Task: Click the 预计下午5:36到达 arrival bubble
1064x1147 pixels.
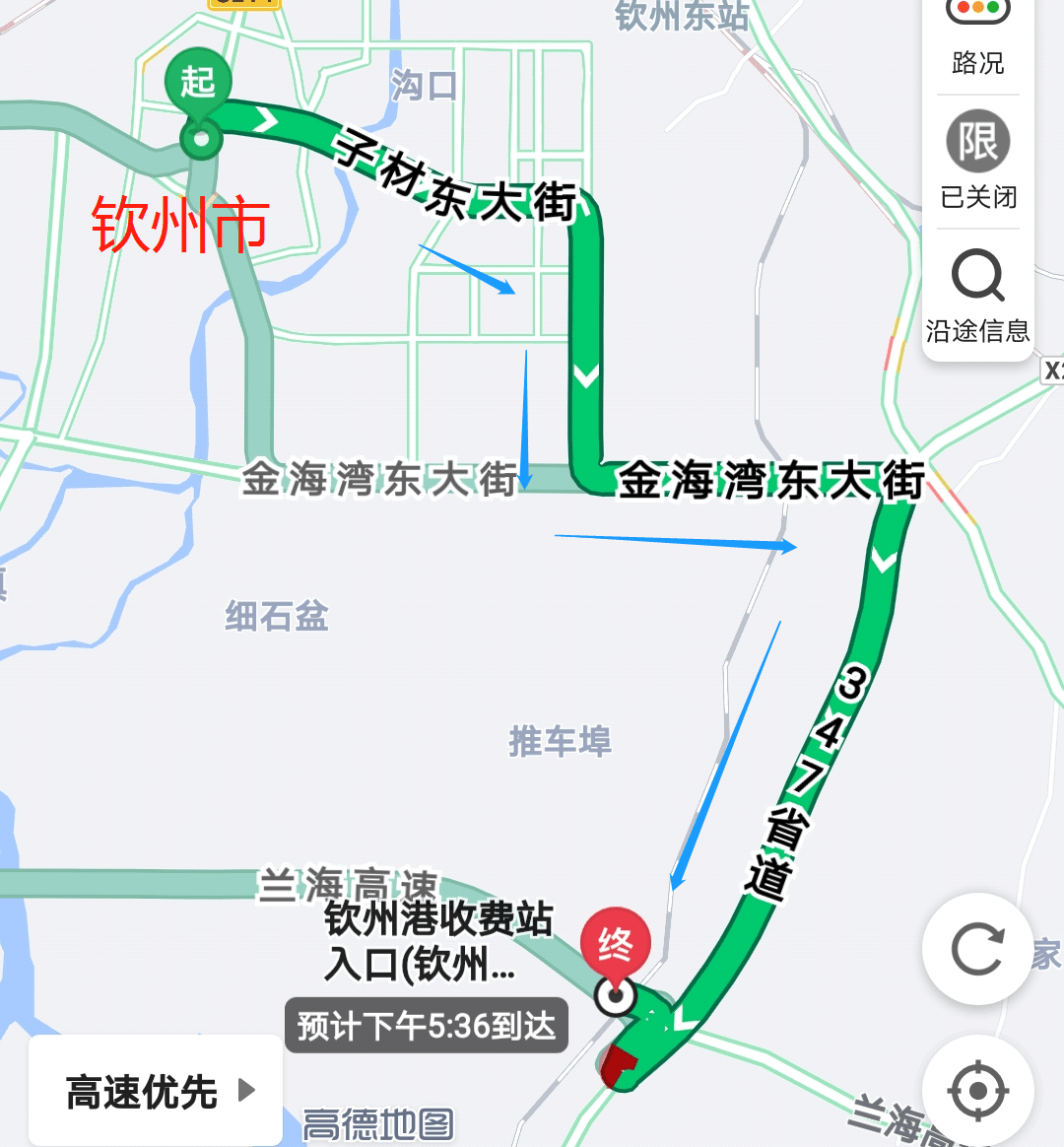Action: point(426,1027)
